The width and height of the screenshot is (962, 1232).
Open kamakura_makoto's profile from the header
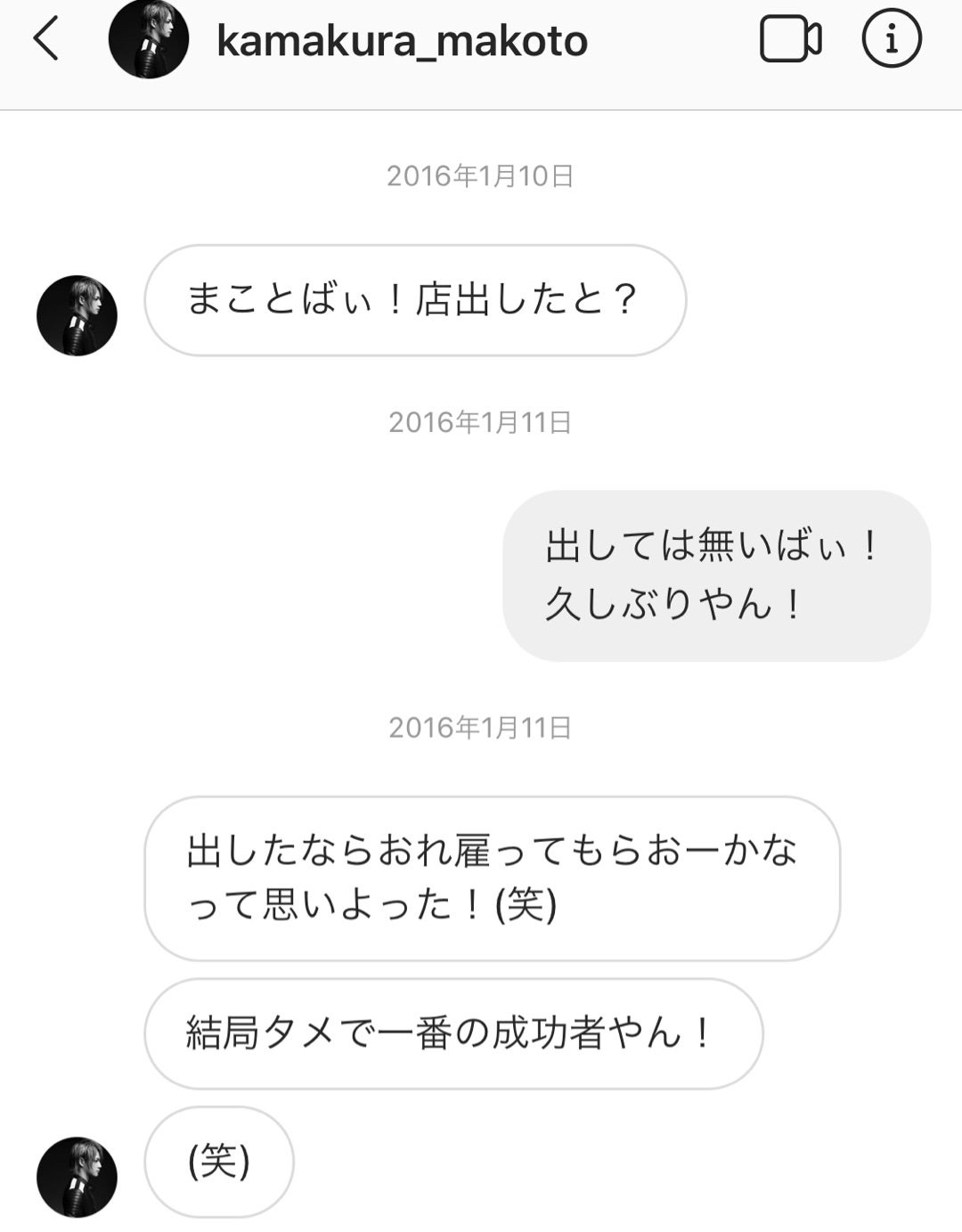[402, 41]
